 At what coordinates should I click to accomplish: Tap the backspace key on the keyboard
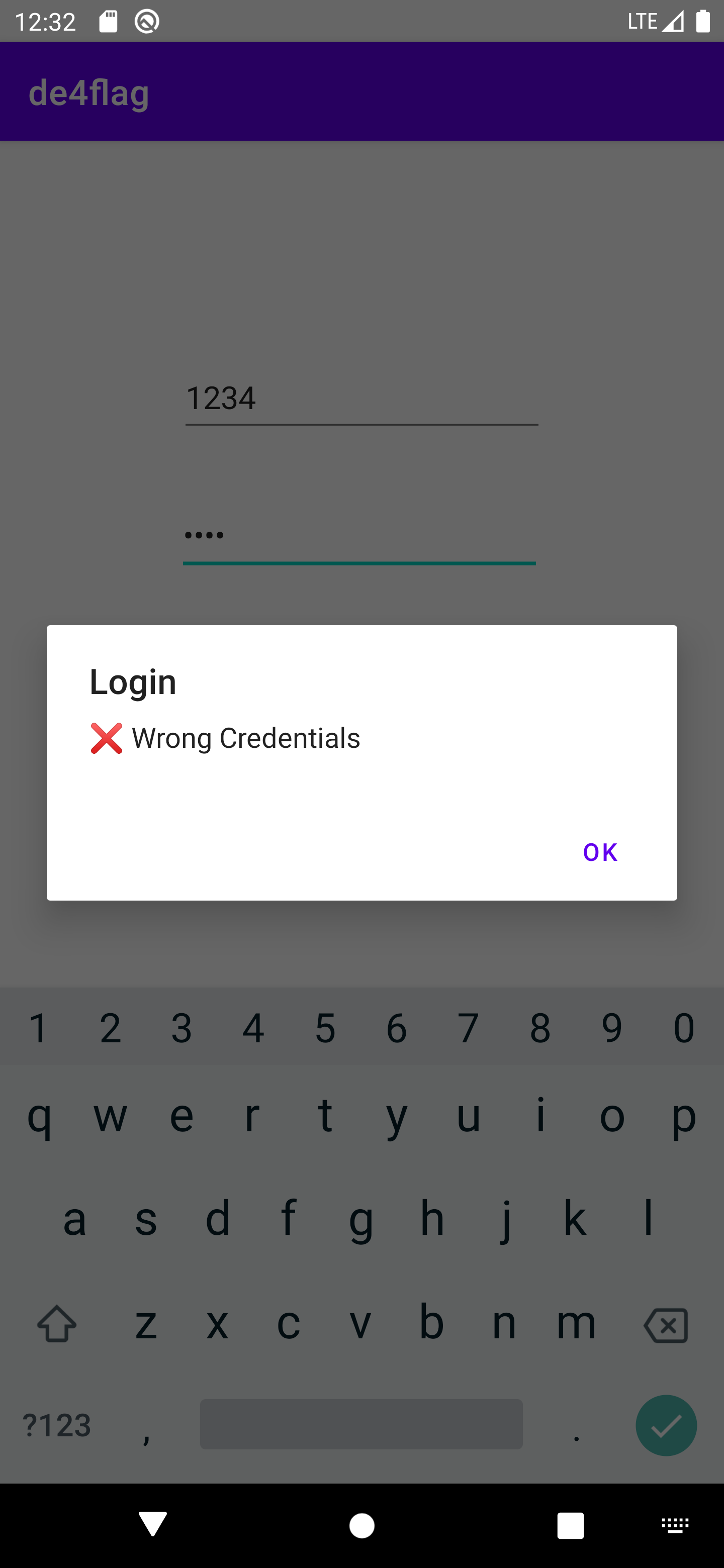665,1325
